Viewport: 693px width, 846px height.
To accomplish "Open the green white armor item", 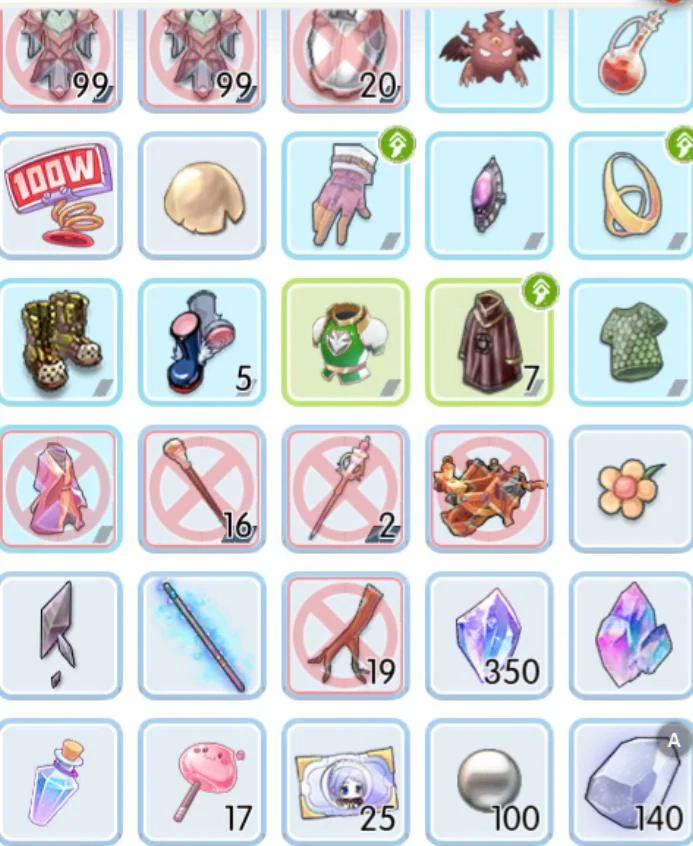I will 346,342.
